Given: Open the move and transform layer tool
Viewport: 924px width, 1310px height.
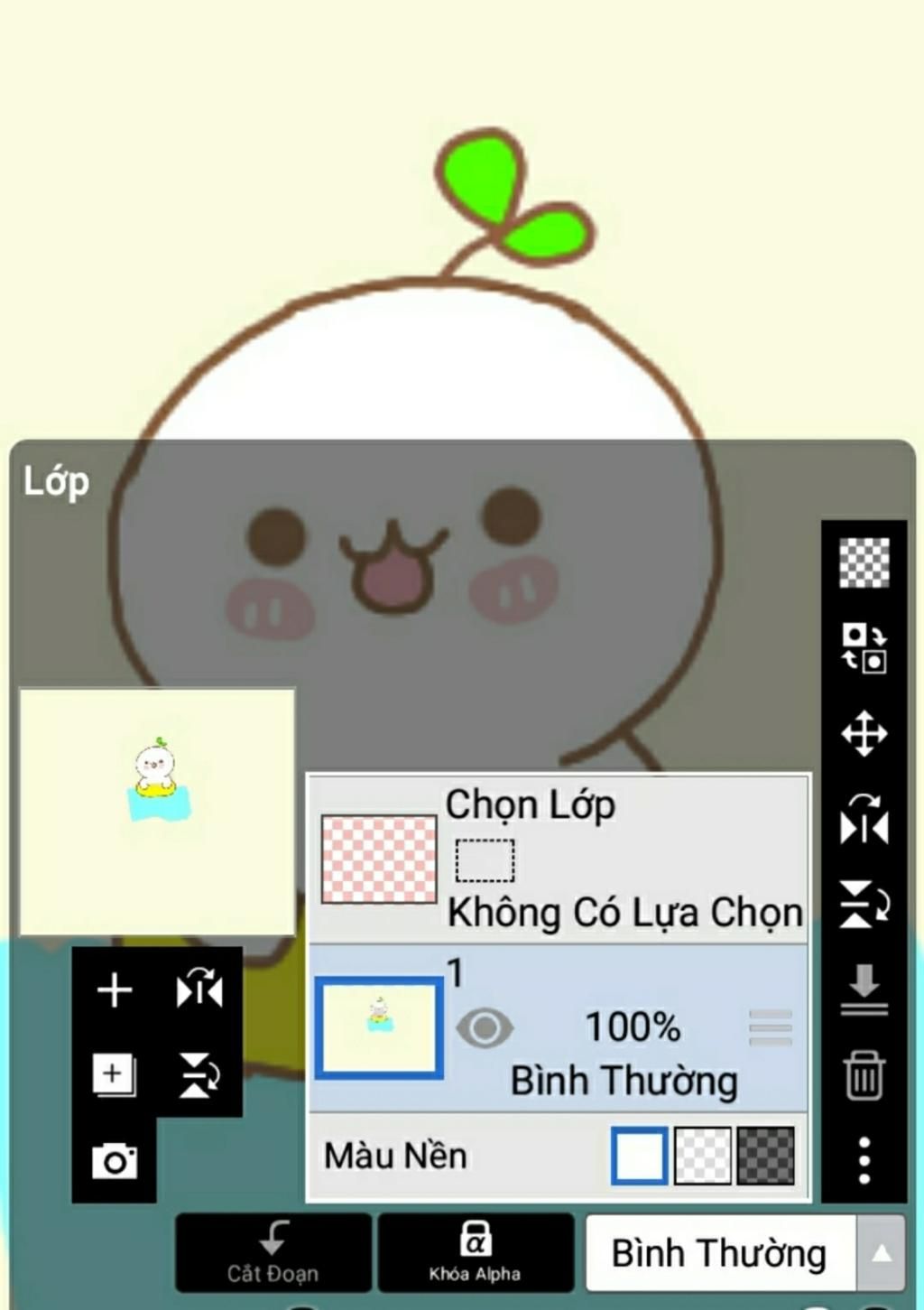Looking at the screenshot, I should tap(864, 733).
